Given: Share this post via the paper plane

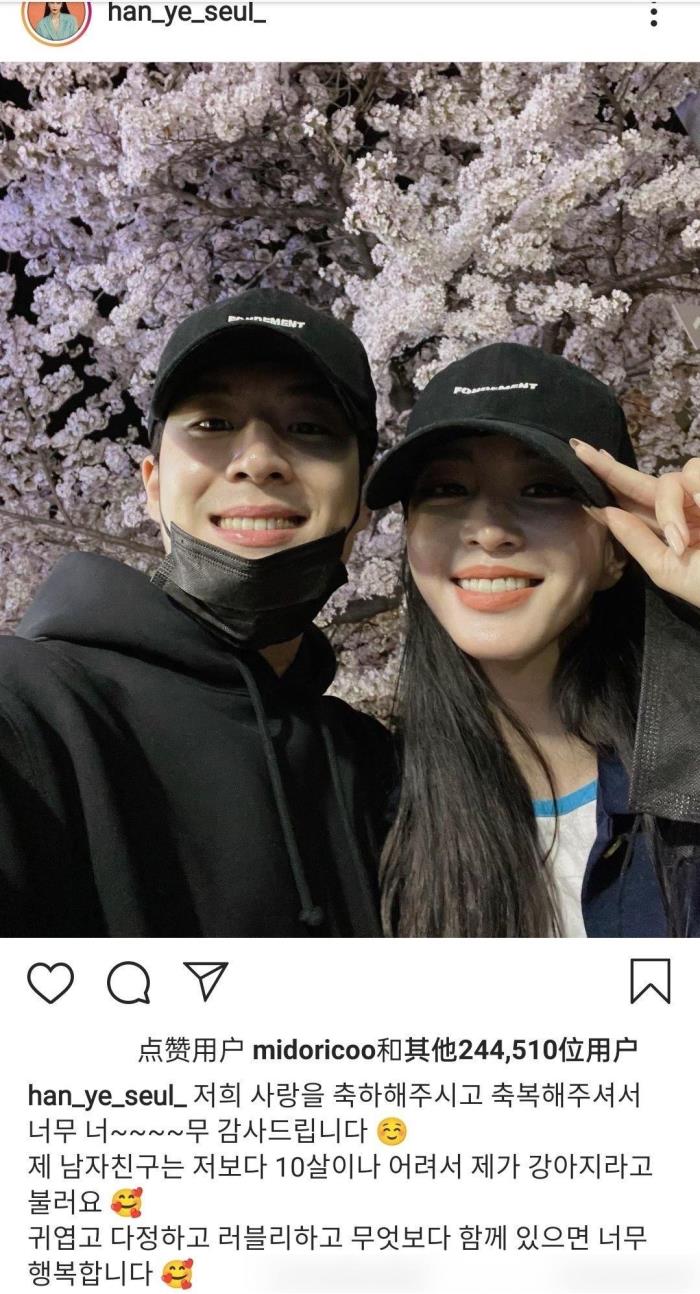Looking at the screenshot, I should pyautogui.click(x=206, y=981).
